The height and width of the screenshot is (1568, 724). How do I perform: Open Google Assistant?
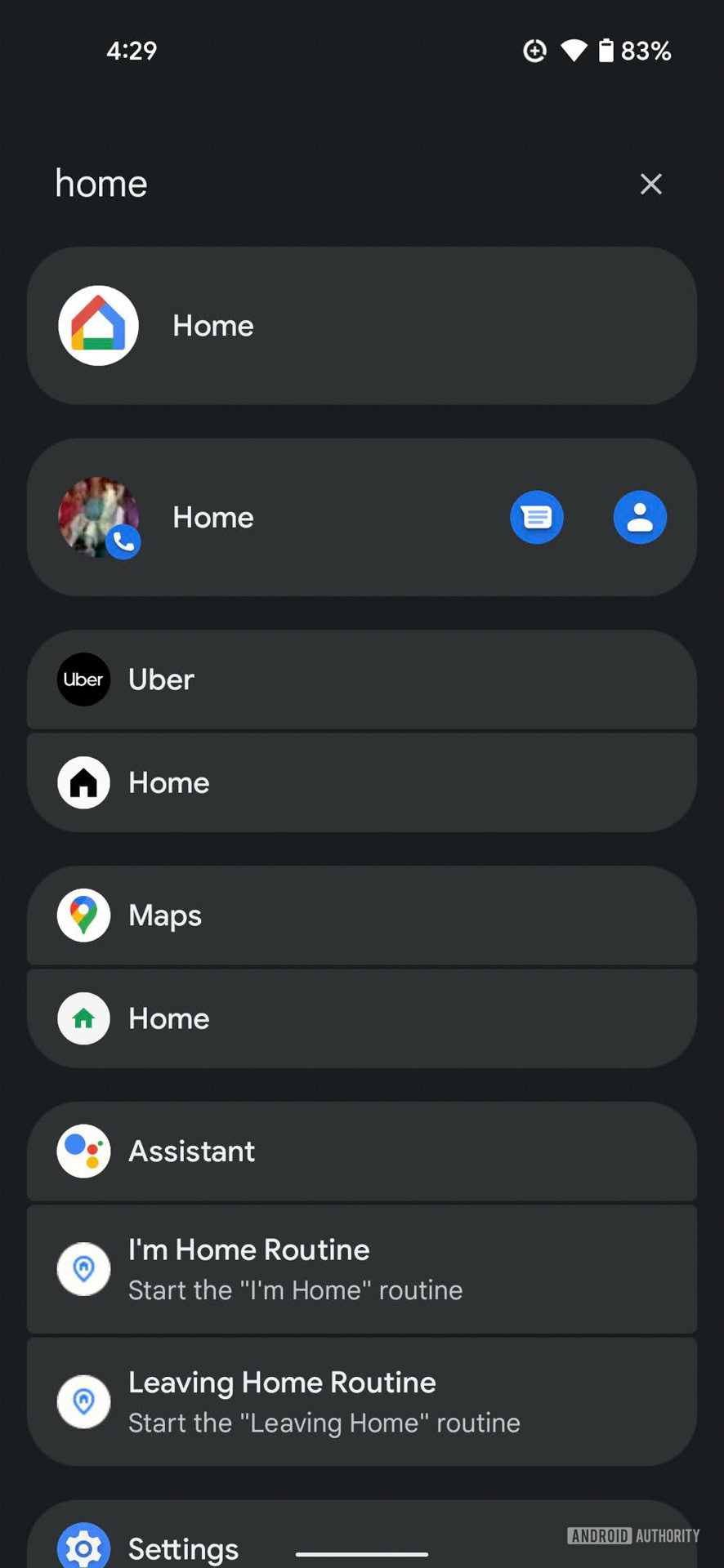click(361, 1151)
